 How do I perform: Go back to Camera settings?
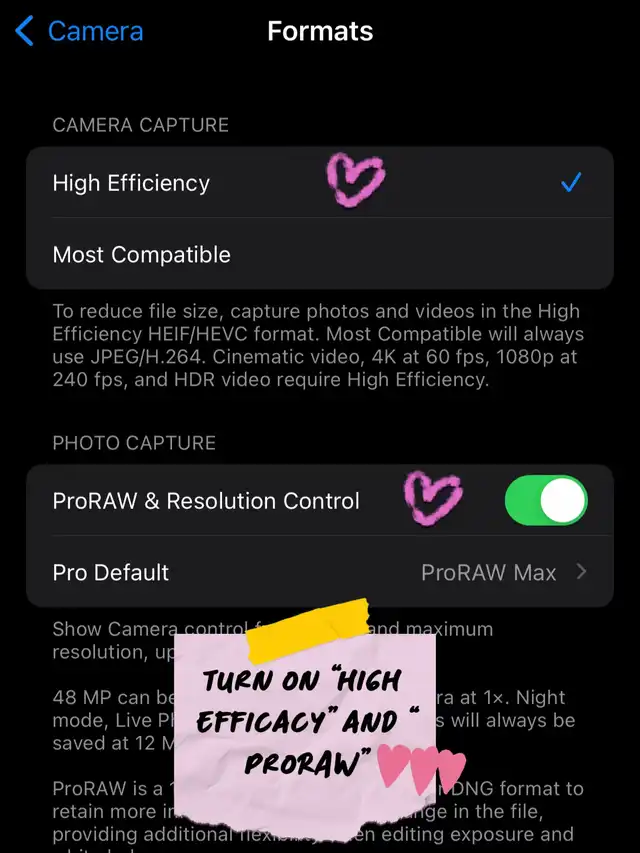[80, 31]
